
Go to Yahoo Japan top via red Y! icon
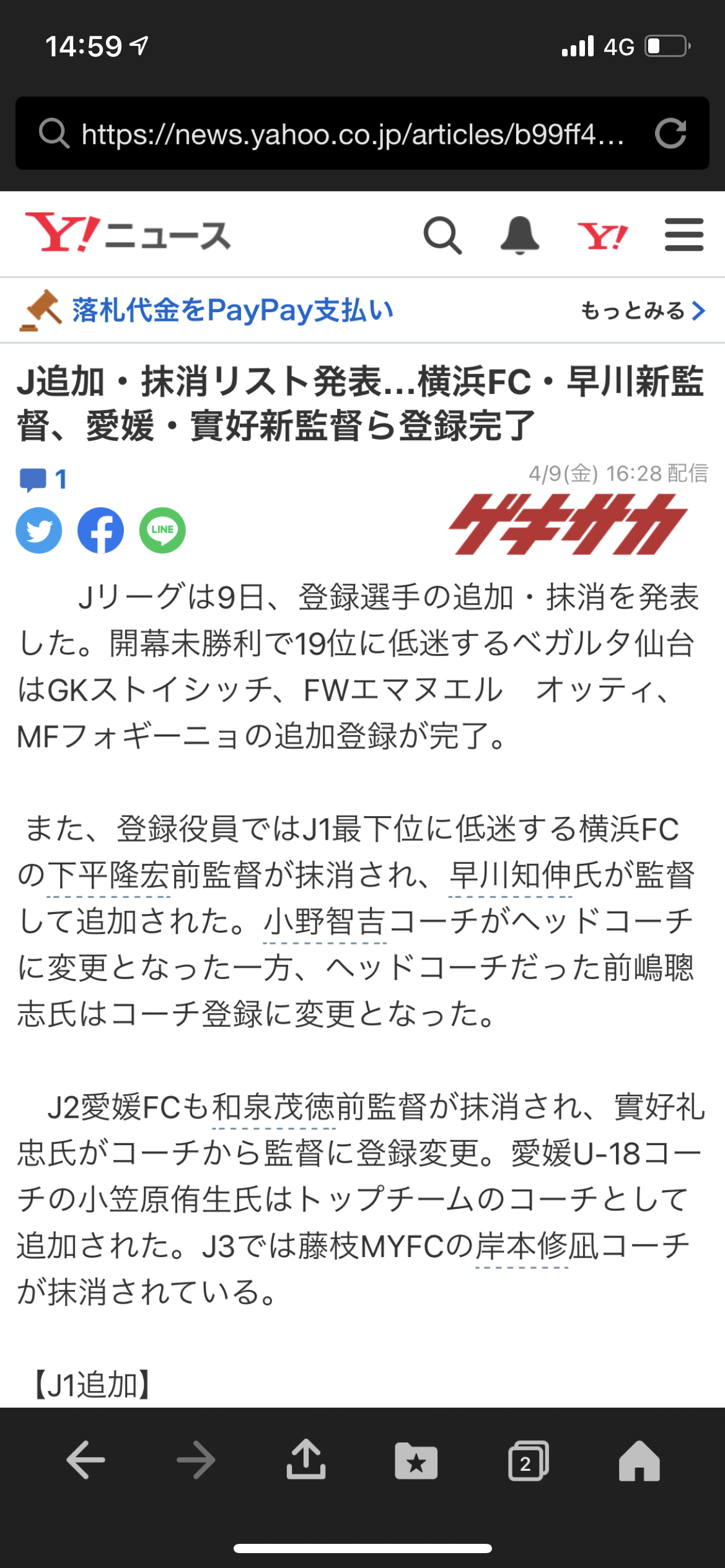[x=602, y=235]
